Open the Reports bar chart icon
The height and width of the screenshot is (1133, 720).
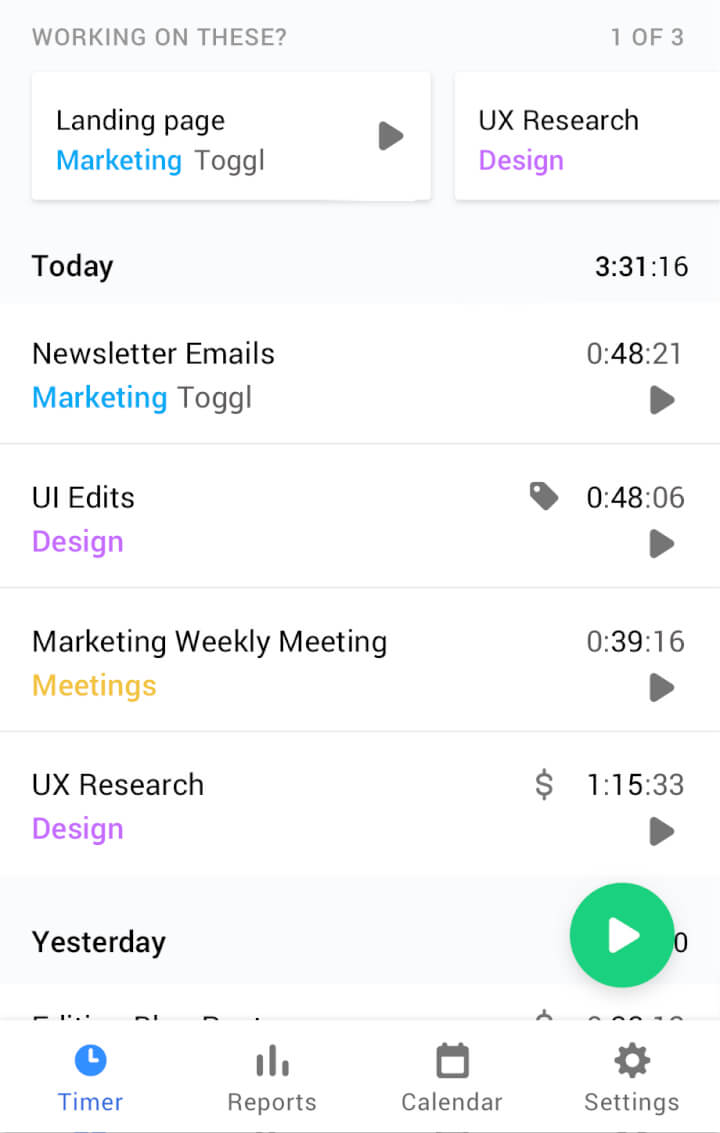point(272,1060)
